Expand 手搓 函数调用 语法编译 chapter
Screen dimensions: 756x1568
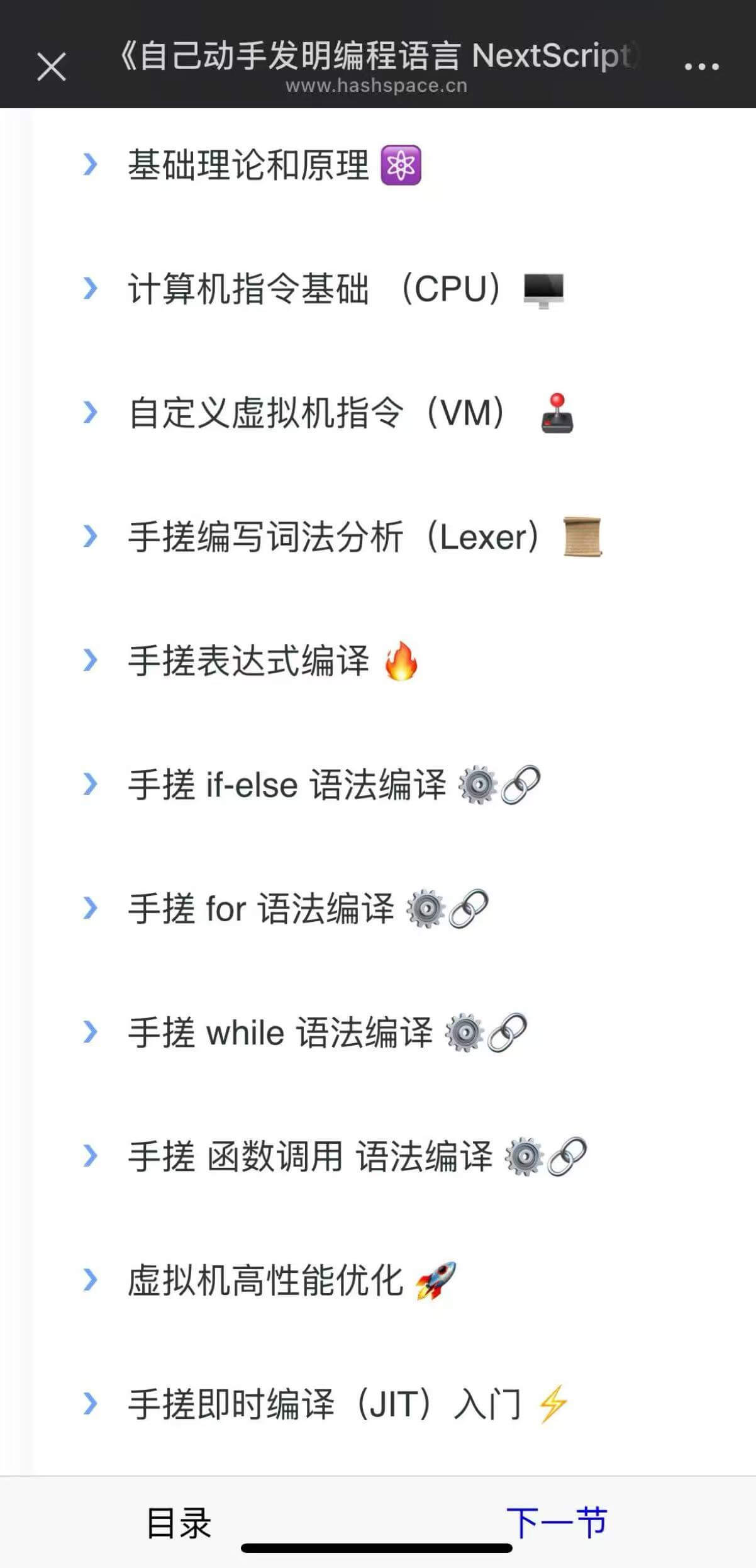pos(91,1156)
